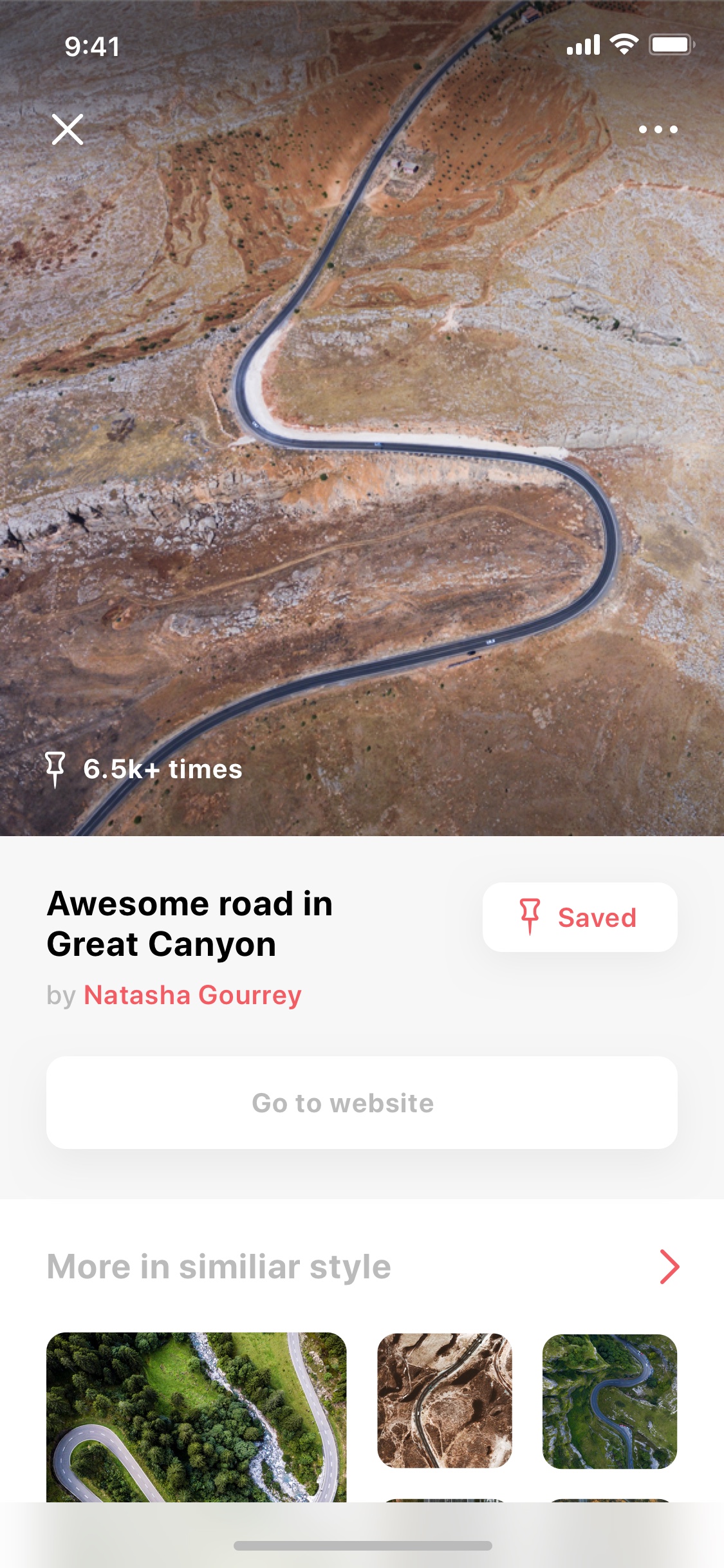Expand More in similiar style arrow

tap(669, 1267)
